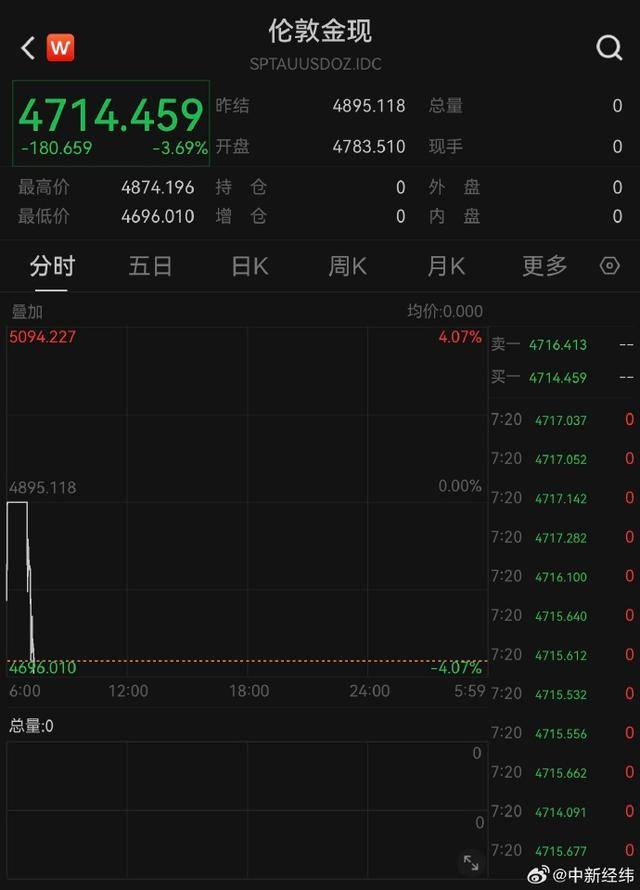Tap 叠加 to overlay a comparison
Image resolution: width=640 pixels, height=890 pixels.
[27, 312]
